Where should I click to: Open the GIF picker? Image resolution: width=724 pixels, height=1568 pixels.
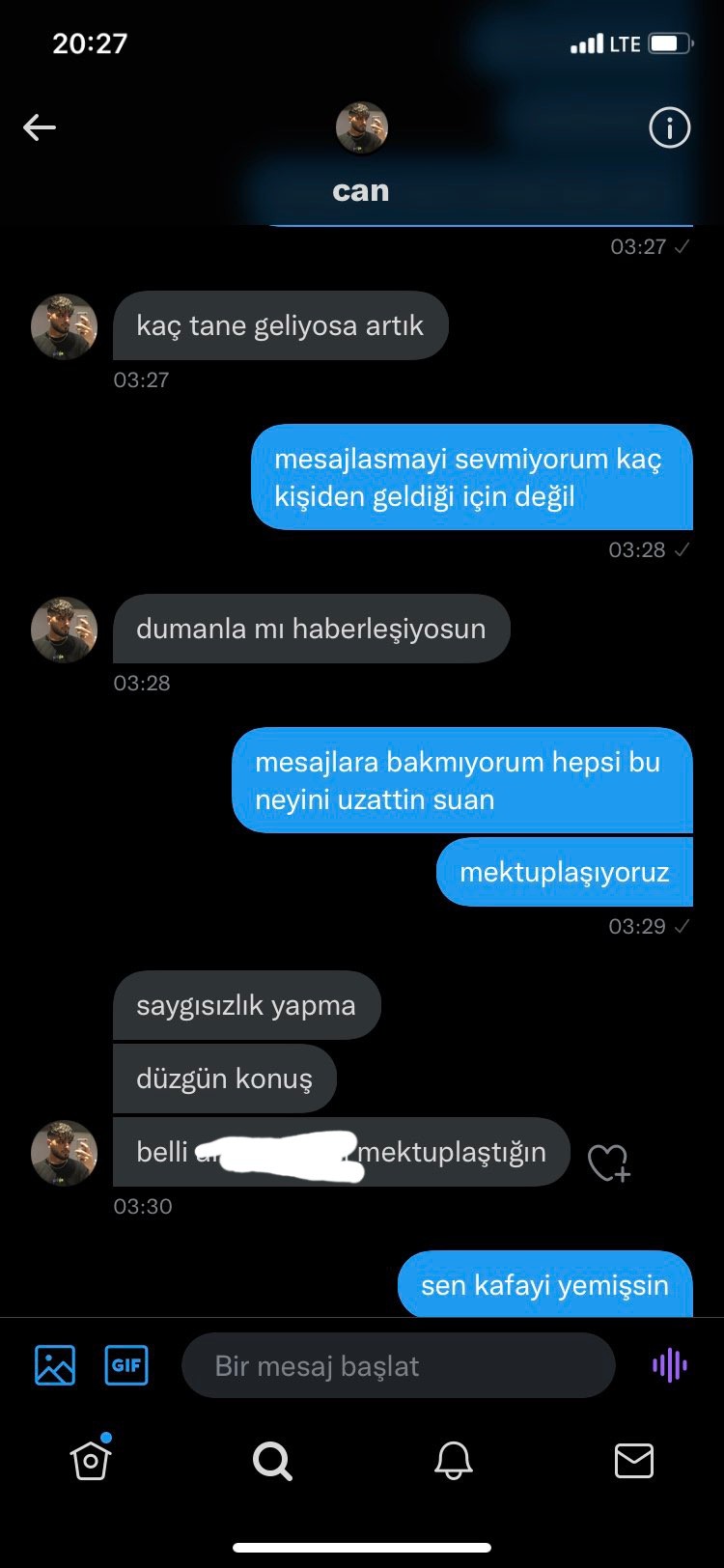[126, 1365]
